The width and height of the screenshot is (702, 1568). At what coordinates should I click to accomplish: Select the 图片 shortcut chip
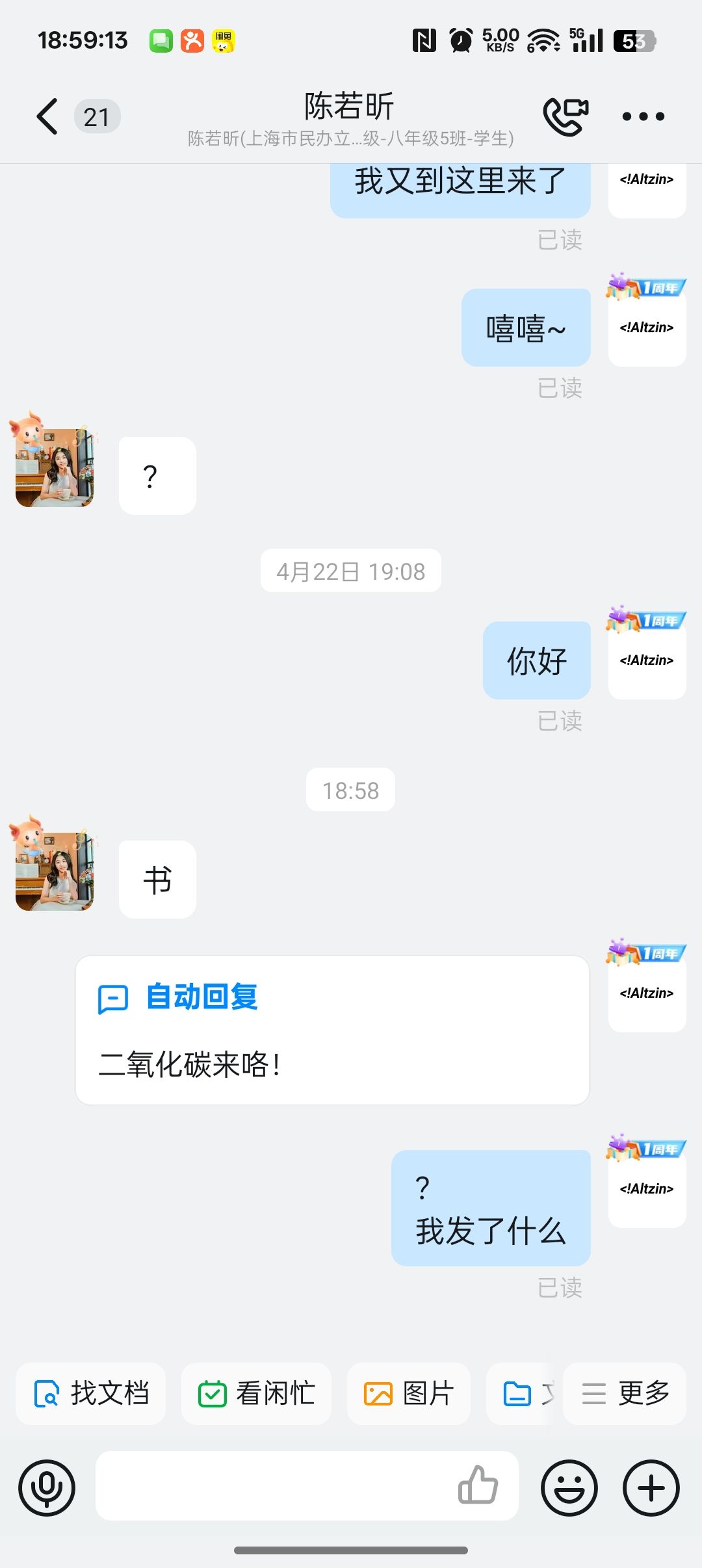[408, 1394]
